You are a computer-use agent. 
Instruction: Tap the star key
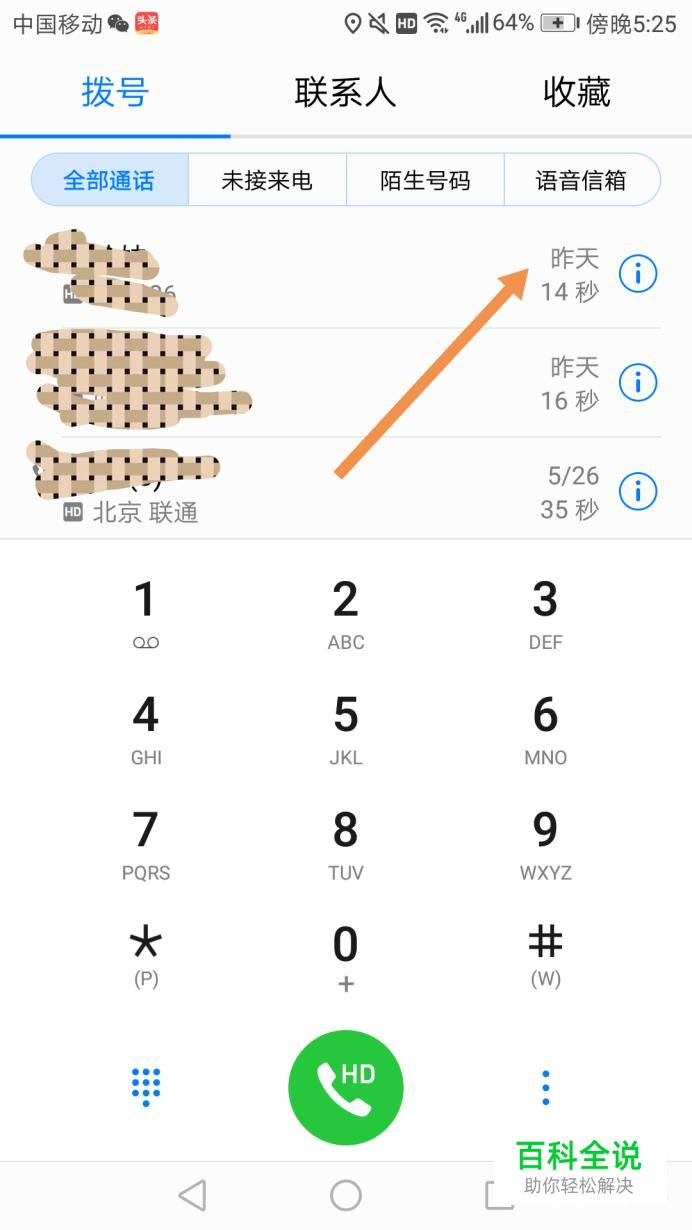coord(146,955)
